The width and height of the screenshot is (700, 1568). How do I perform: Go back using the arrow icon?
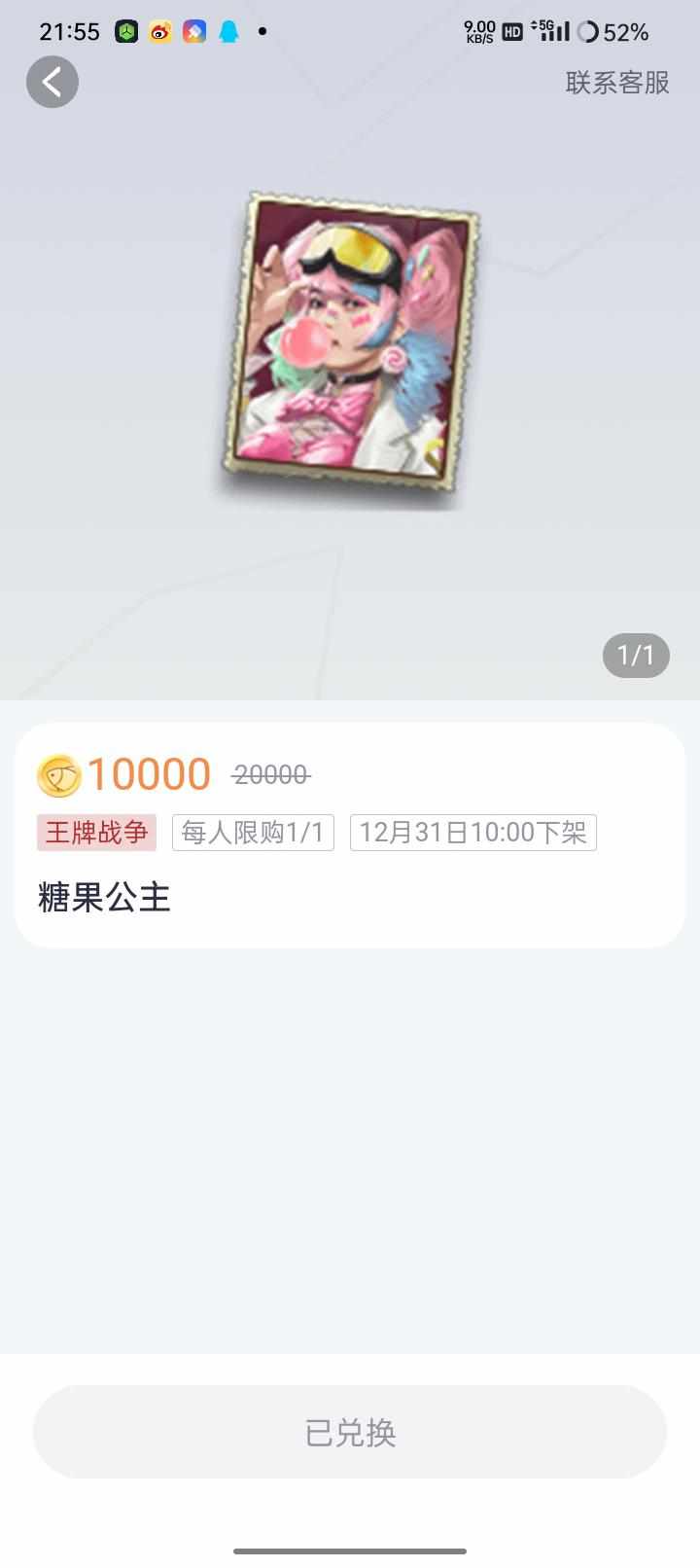[x=52, y=82]
